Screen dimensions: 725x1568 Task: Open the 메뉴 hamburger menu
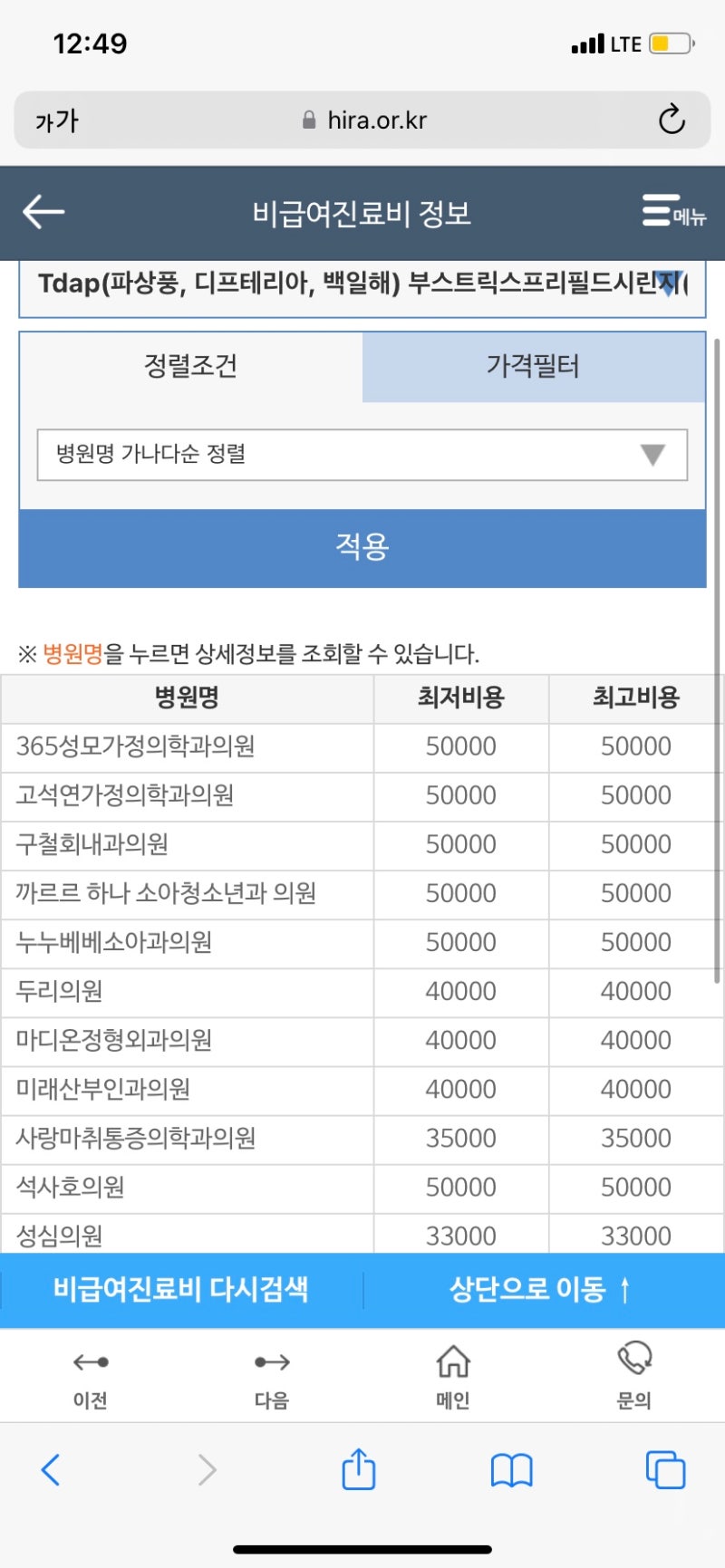[x=673, y=210]
